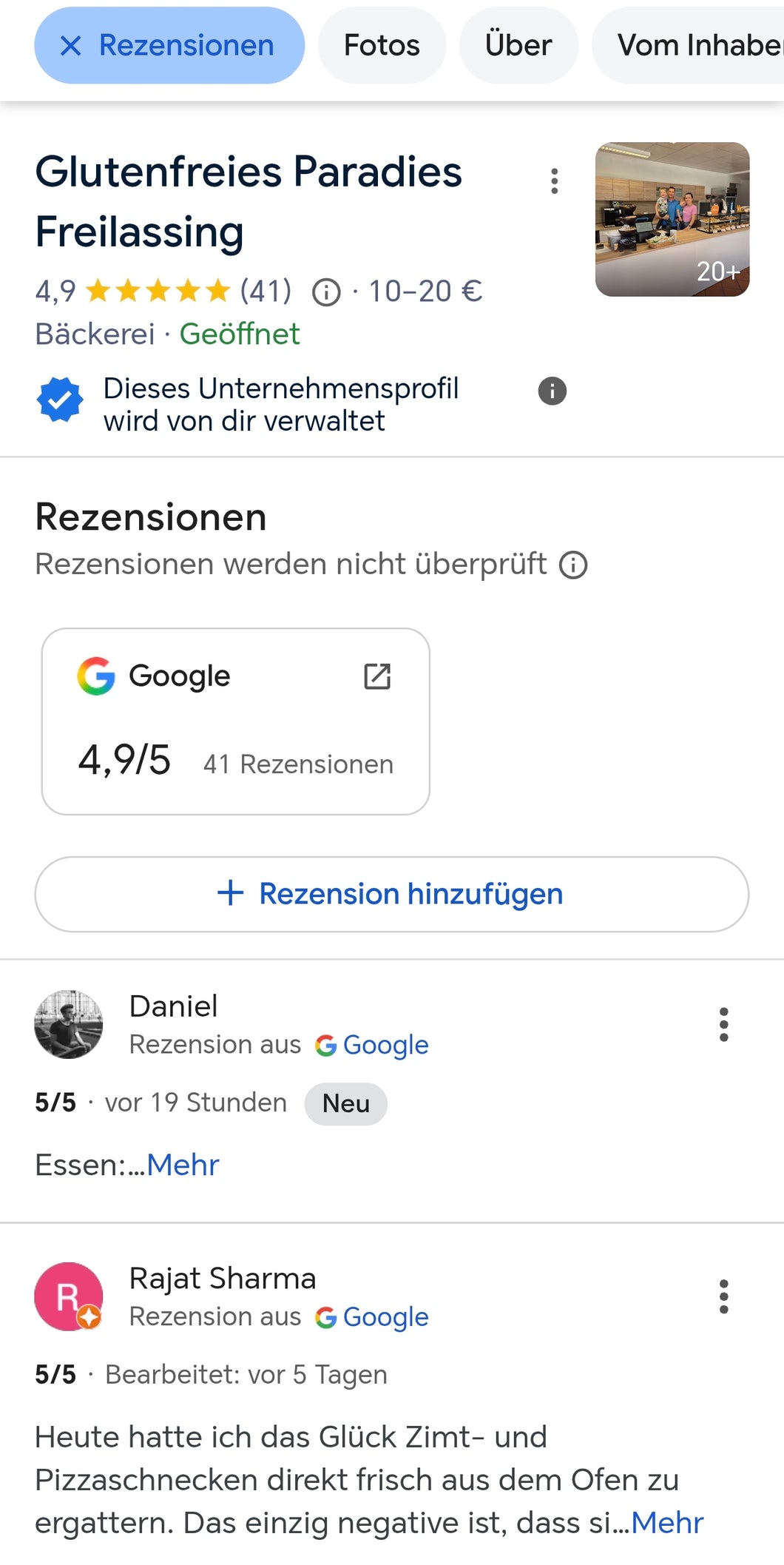The height and width of the screenshot is (1565, 784).
Task: Open the Google source link on Daniel's review
Action: coord(372,1045)
